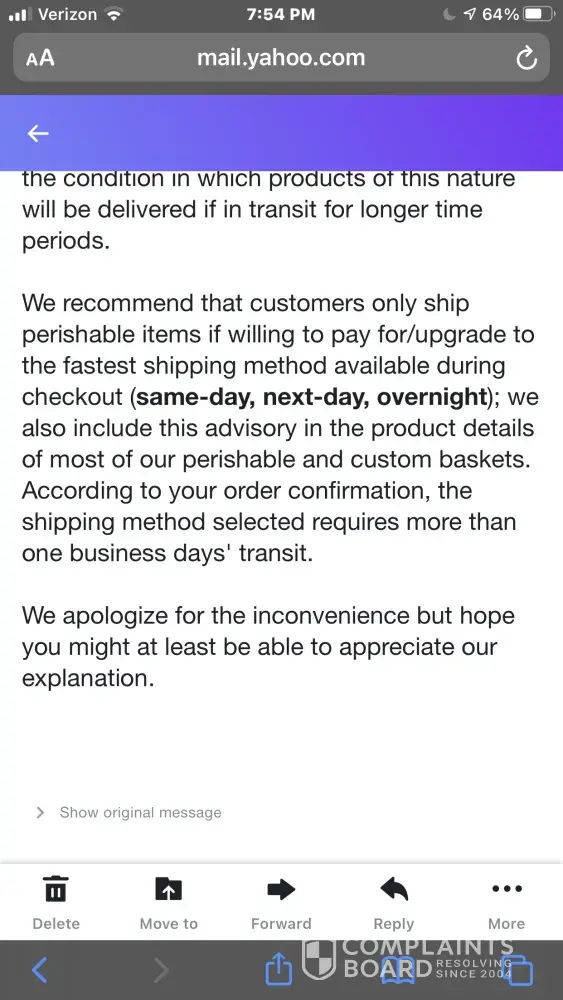The image size is (563, 1000).
Task: Open Move to folder options
Action: (x=168, y=903)
